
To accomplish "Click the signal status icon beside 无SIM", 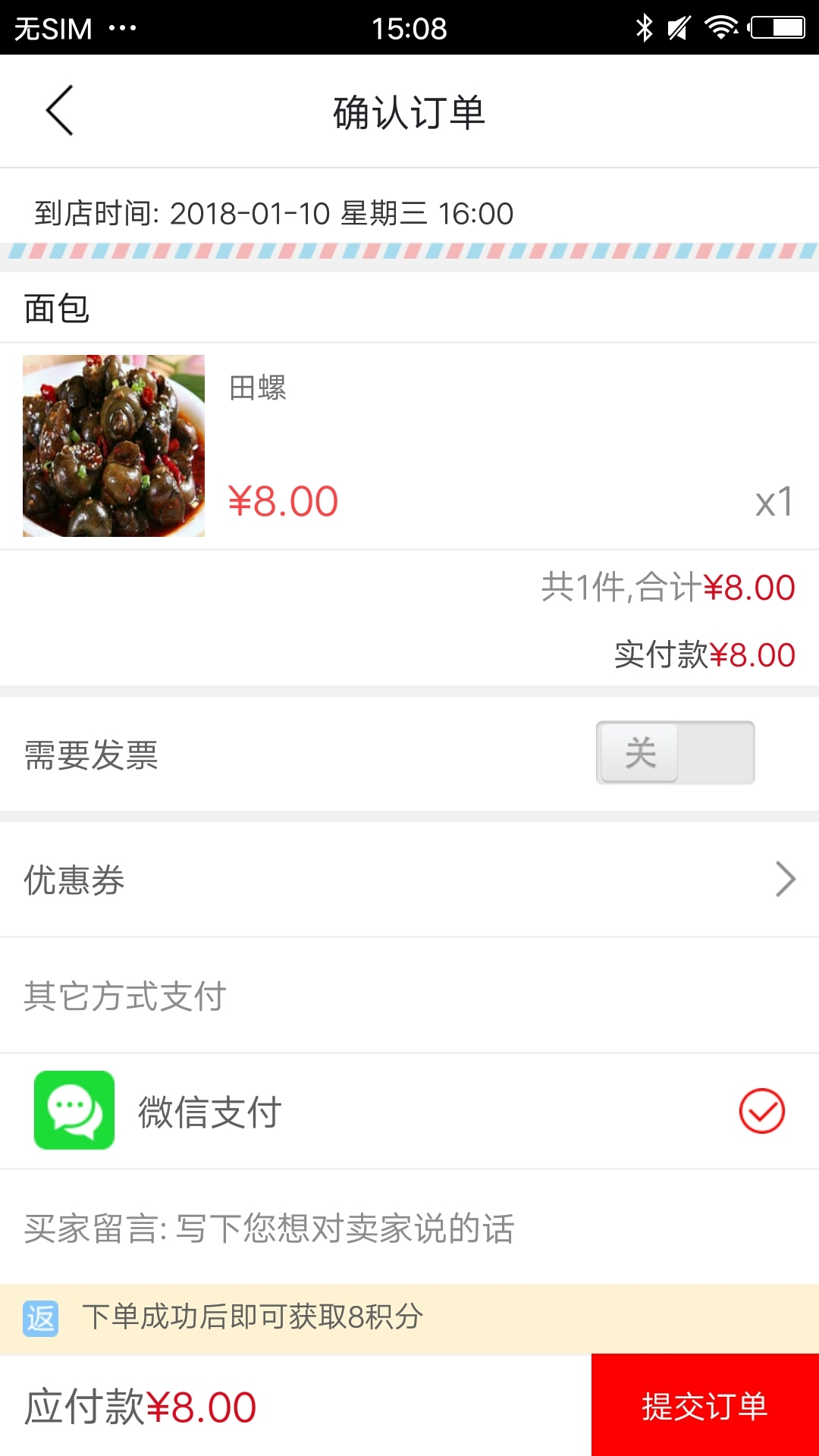I will click(120, 29).
